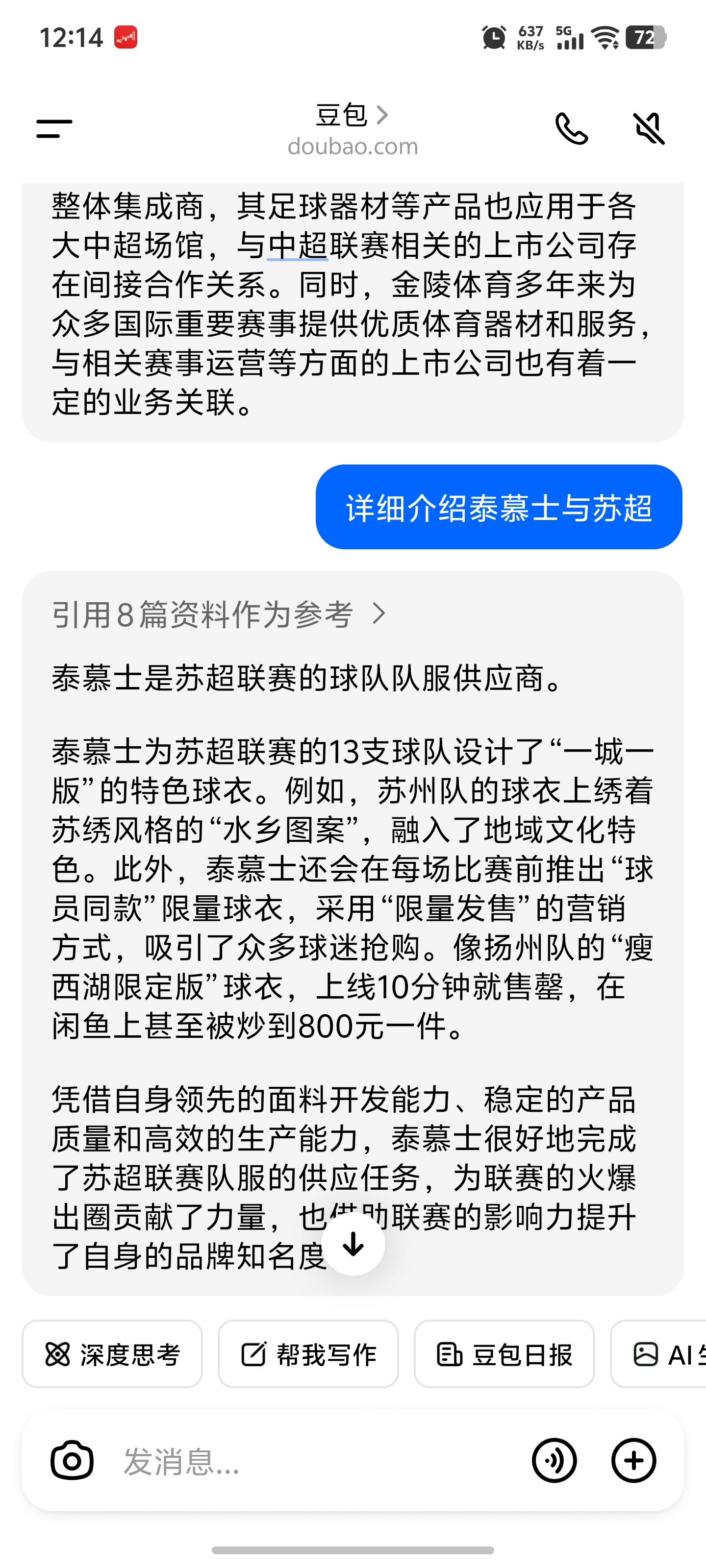Select the 帮我写作 chip
706x1568 pixels.
(x=308, y=1354)
